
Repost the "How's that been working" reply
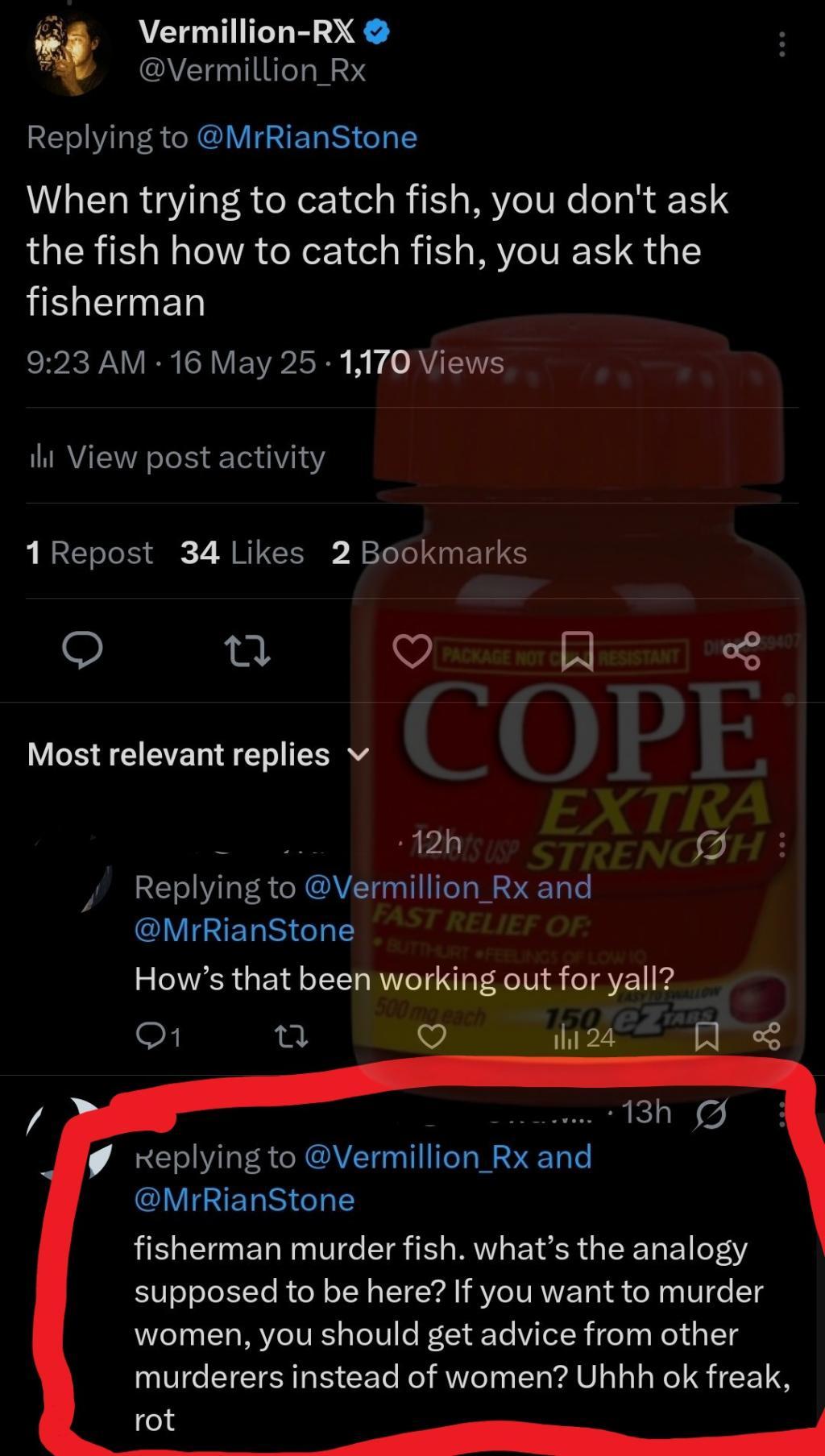click(292, 1035)
